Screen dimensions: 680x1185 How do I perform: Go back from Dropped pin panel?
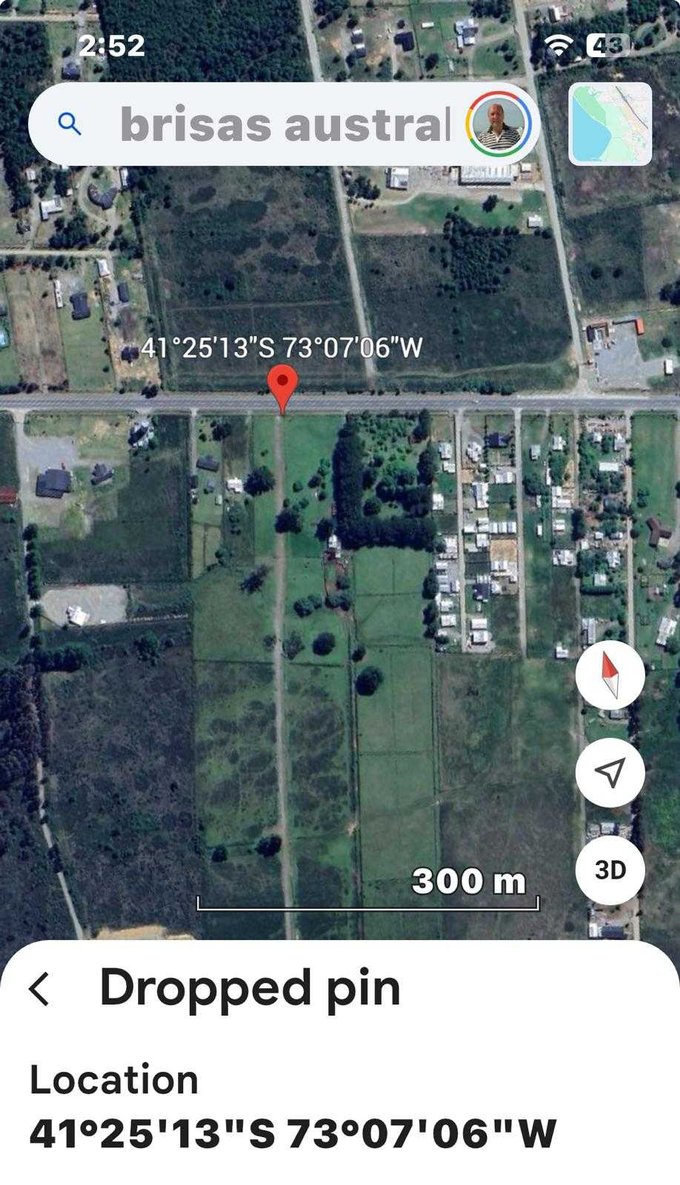point(40,989)
